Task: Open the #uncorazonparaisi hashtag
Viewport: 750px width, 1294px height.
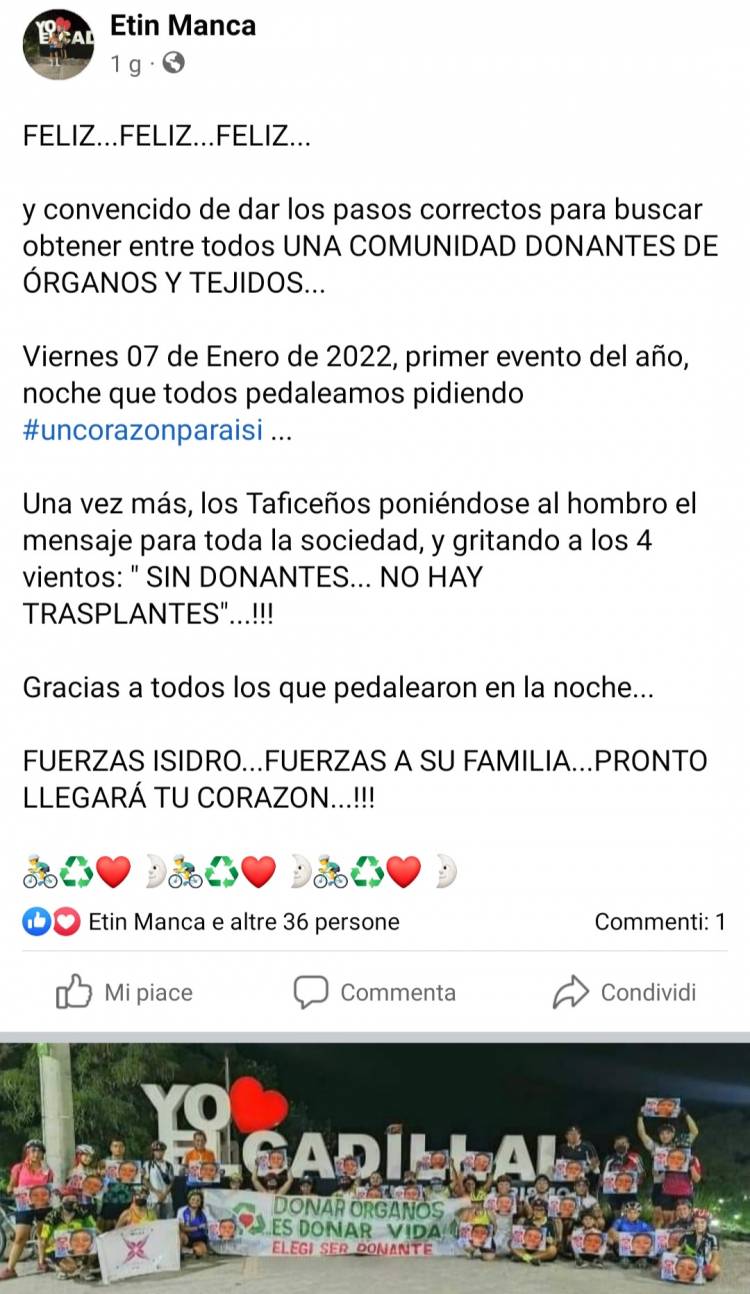Action: [143, 431]
